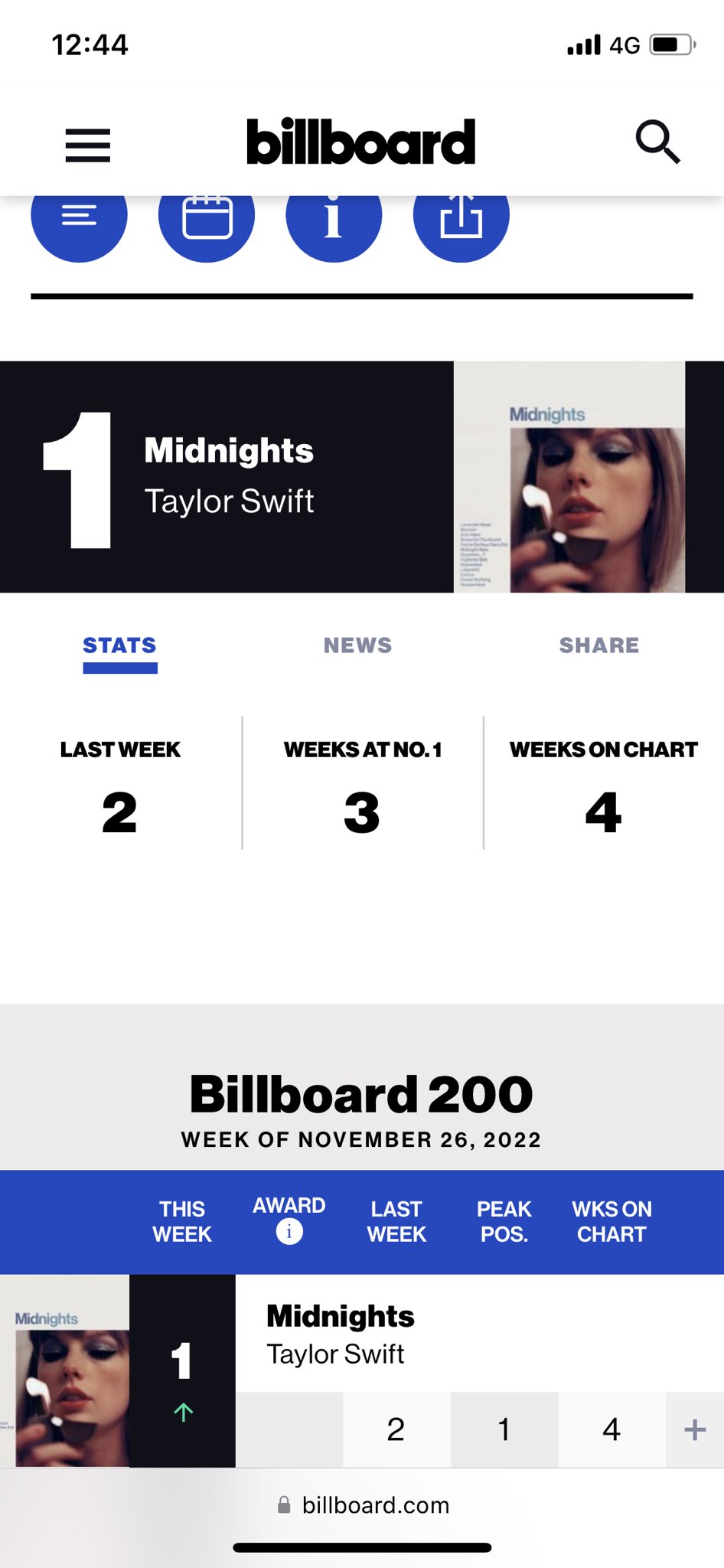The image size is (724, 1568).
Task: Open the calendar date picker
Action: coord(207,219)
